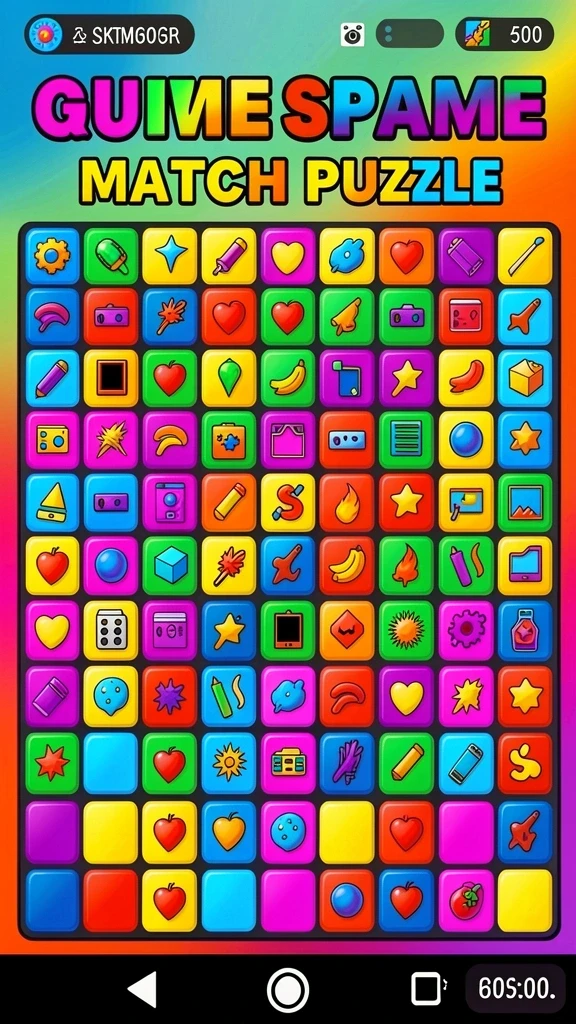
Task: Tap the camera screenshot icon
Action: tap(353, 34)
